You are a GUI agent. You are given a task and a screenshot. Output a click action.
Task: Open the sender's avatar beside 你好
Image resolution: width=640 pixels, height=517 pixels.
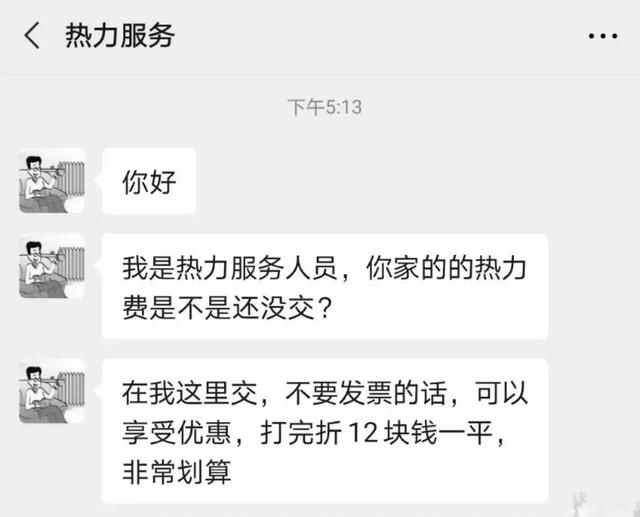[52, 181]
